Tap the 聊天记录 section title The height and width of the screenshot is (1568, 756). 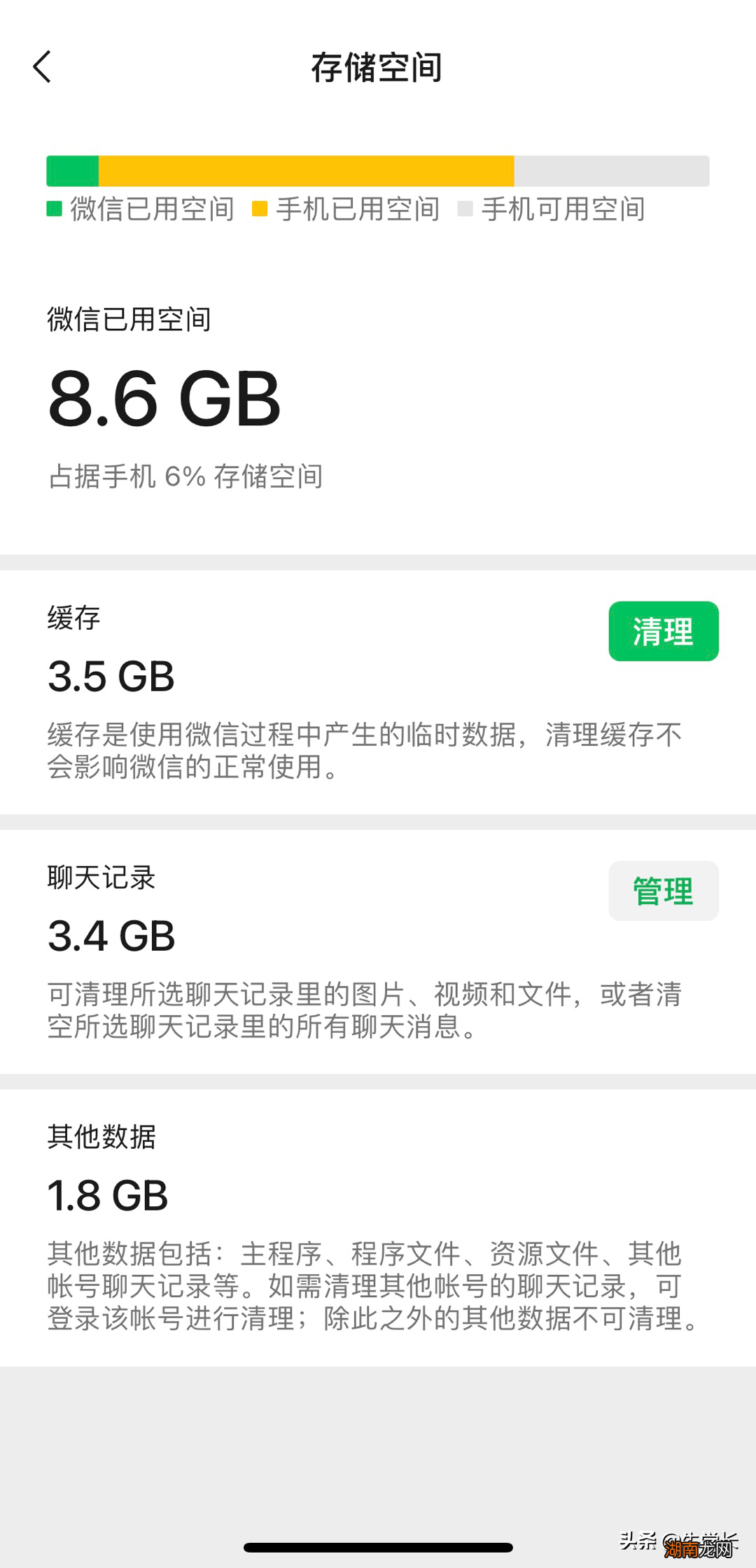(101, 876)
